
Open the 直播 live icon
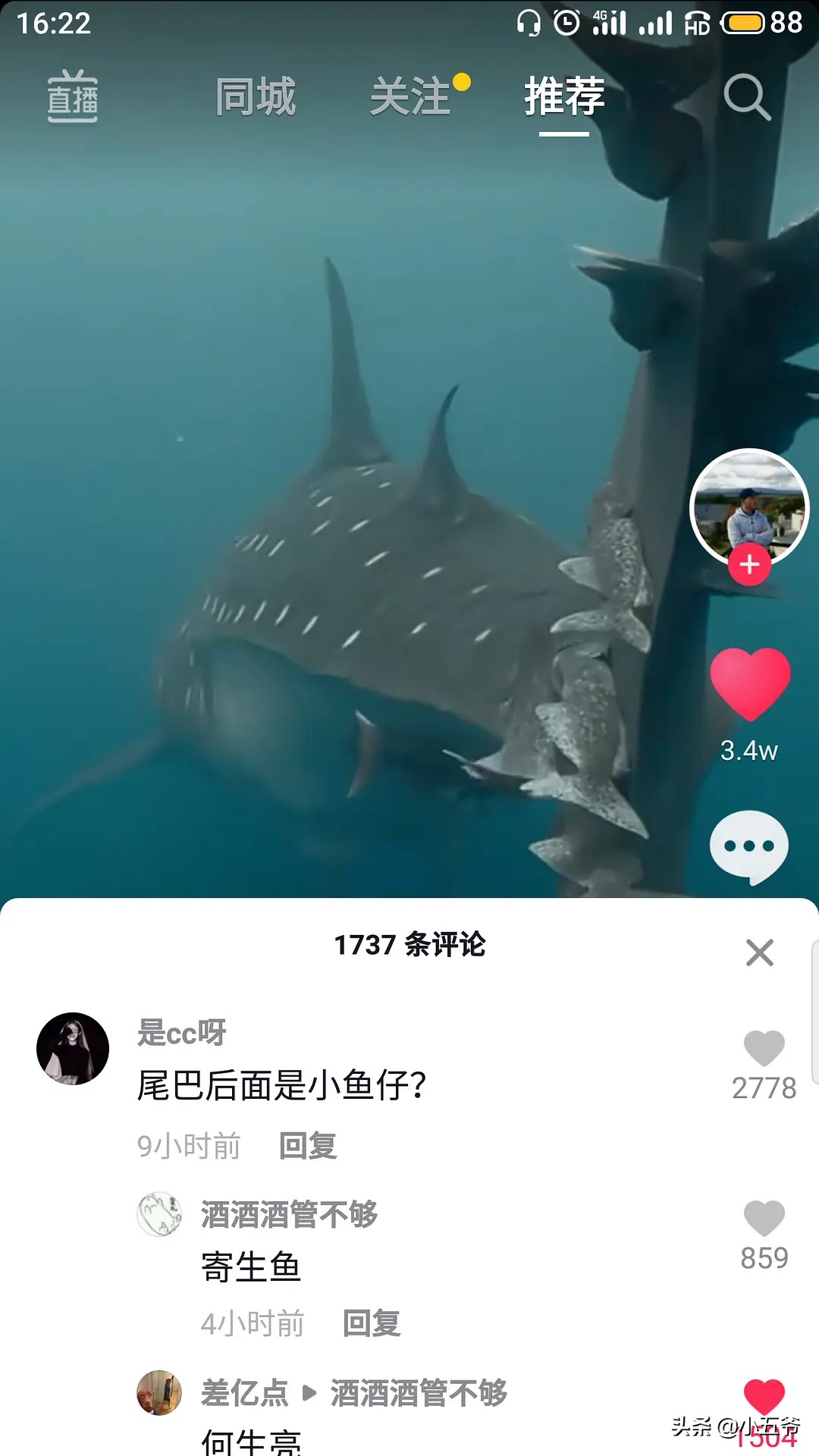pos(72,97)
